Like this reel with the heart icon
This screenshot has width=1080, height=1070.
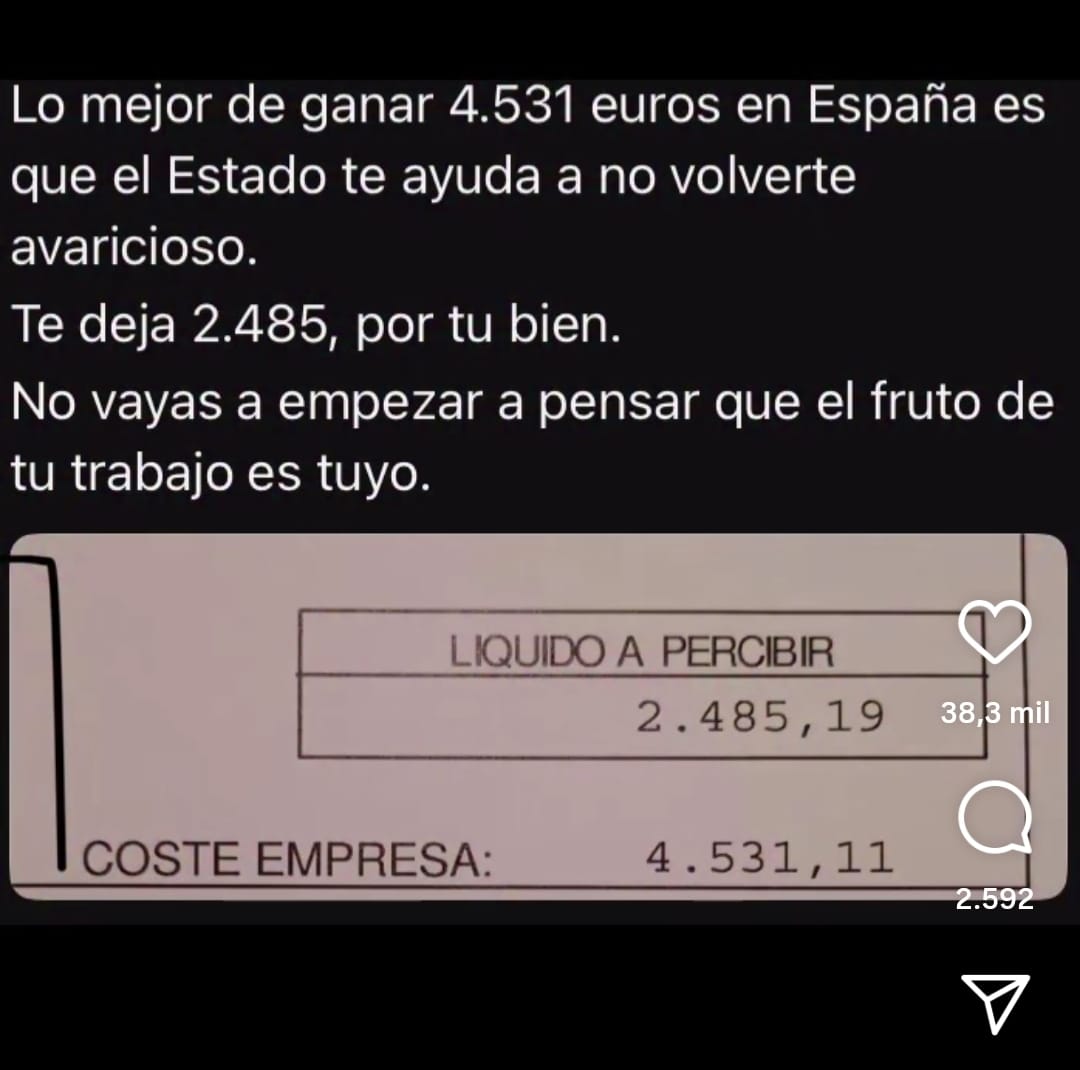click(x=994, y=632)
